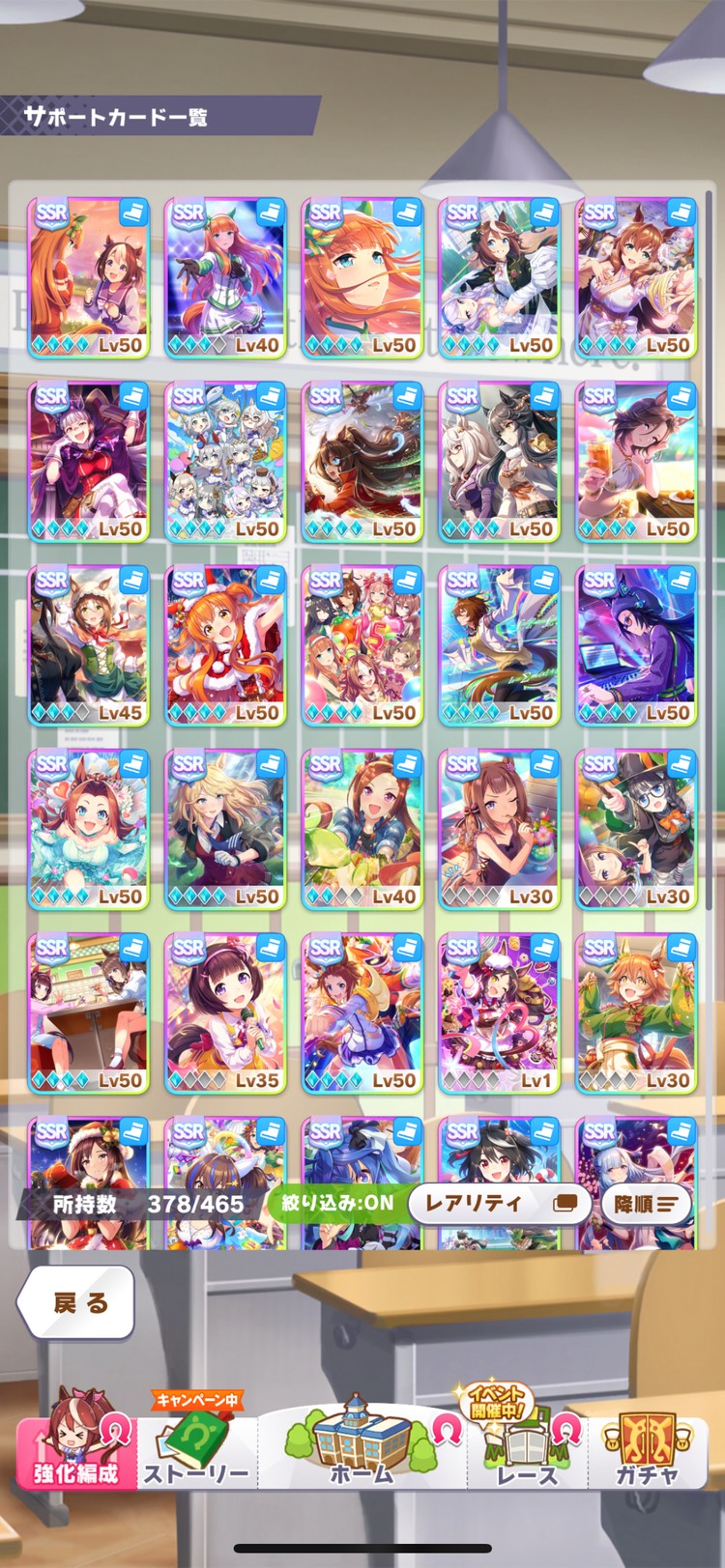The image size is (725, 1568).
Task: Open the 絞り込み:ON filter button
Action: (x=337, y=1203)
